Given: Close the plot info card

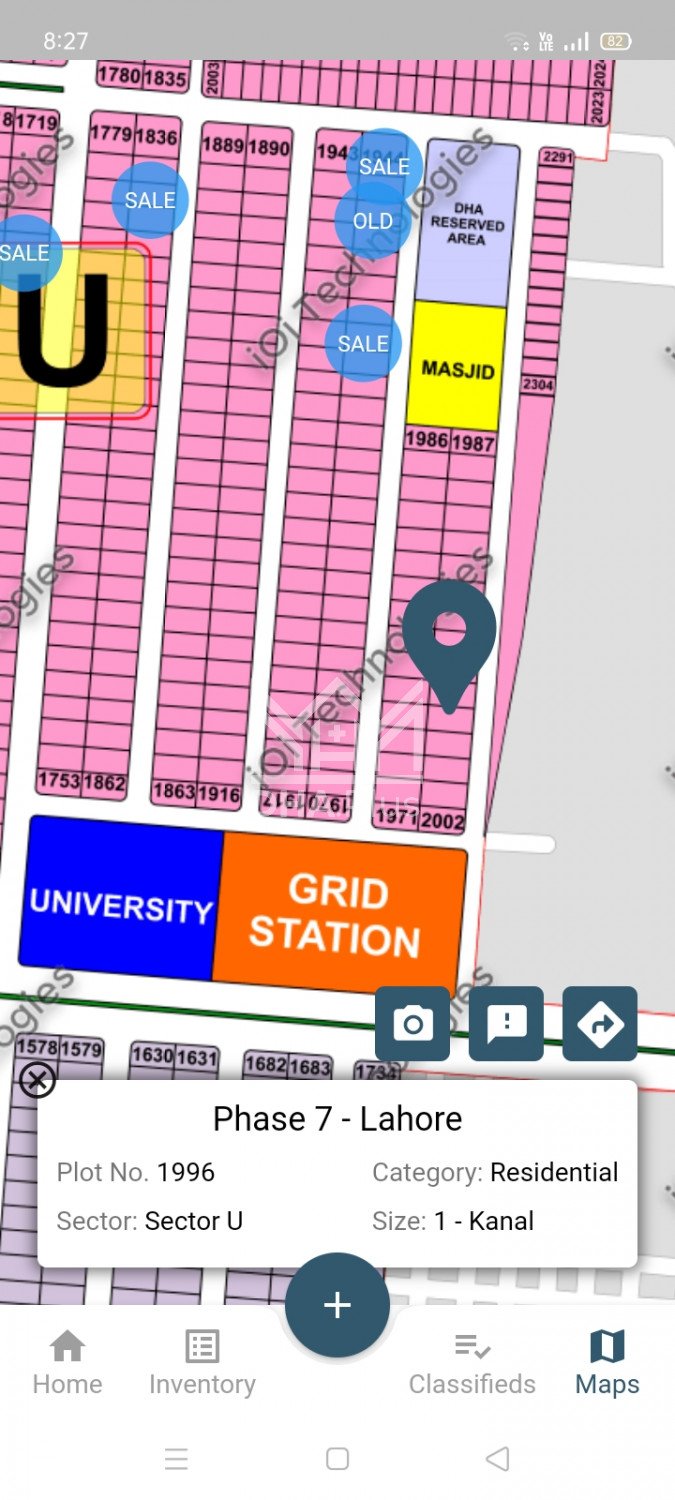Looking at the screenshot, I should click(x=38, y=1080).
